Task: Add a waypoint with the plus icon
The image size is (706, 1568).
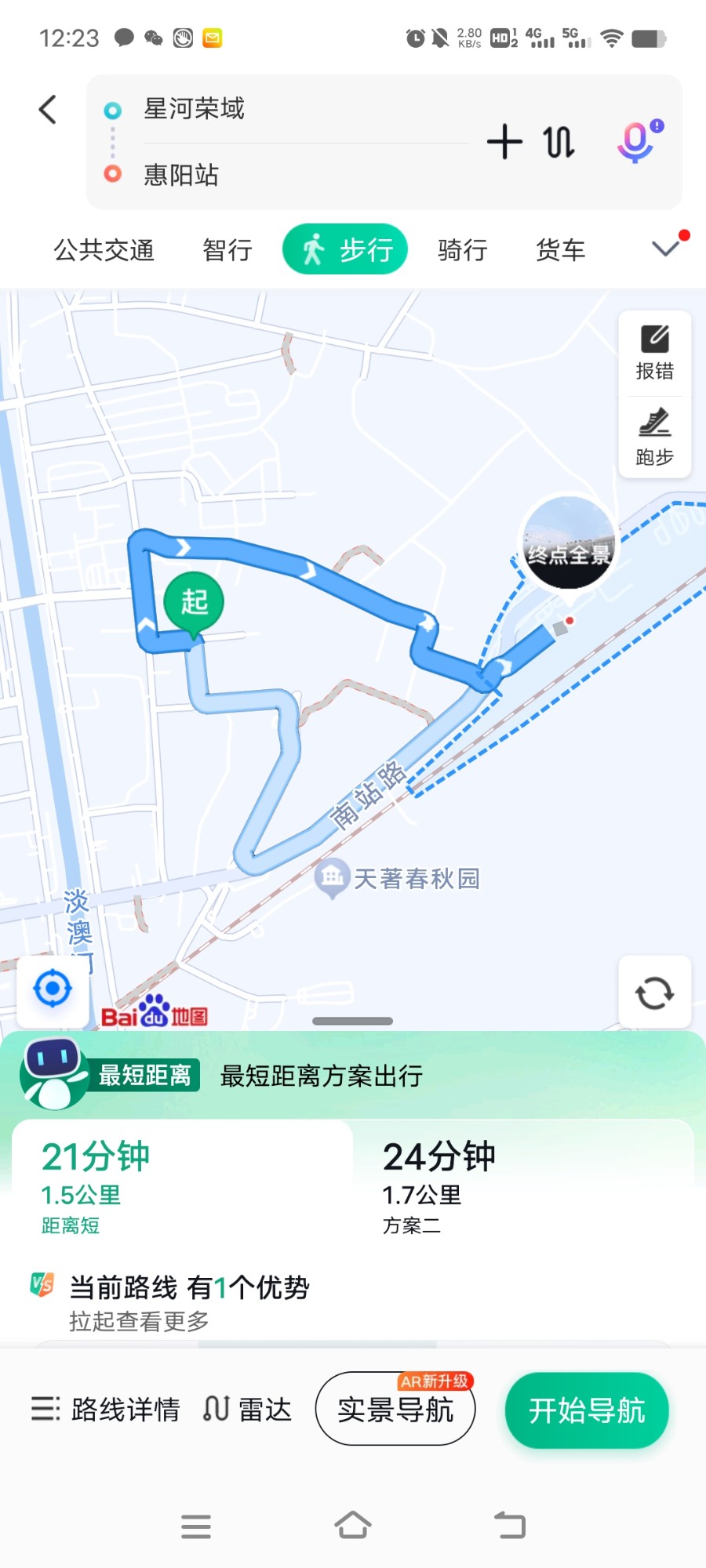Action: coord(504,142)
